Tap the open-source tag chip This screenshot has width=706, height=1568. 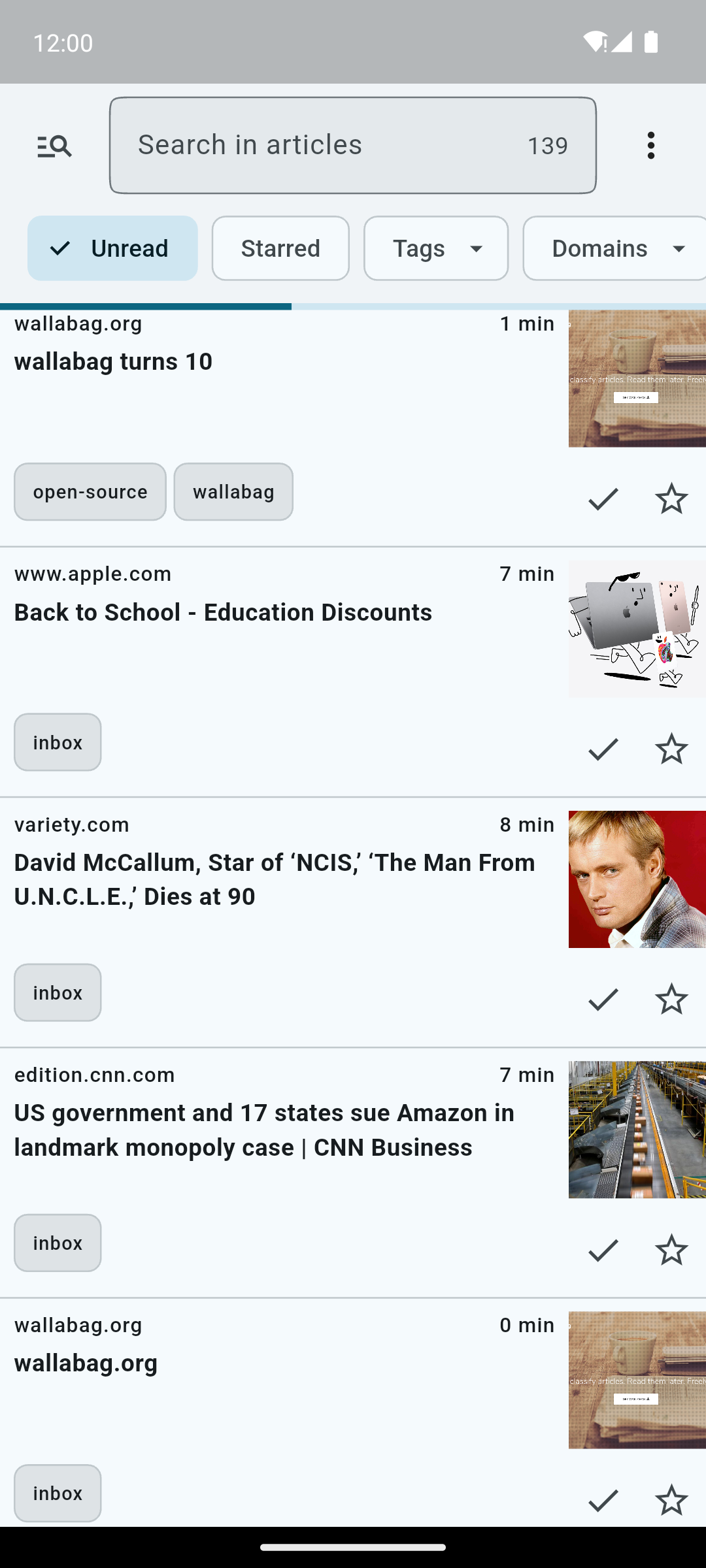(x=90, y=492)
